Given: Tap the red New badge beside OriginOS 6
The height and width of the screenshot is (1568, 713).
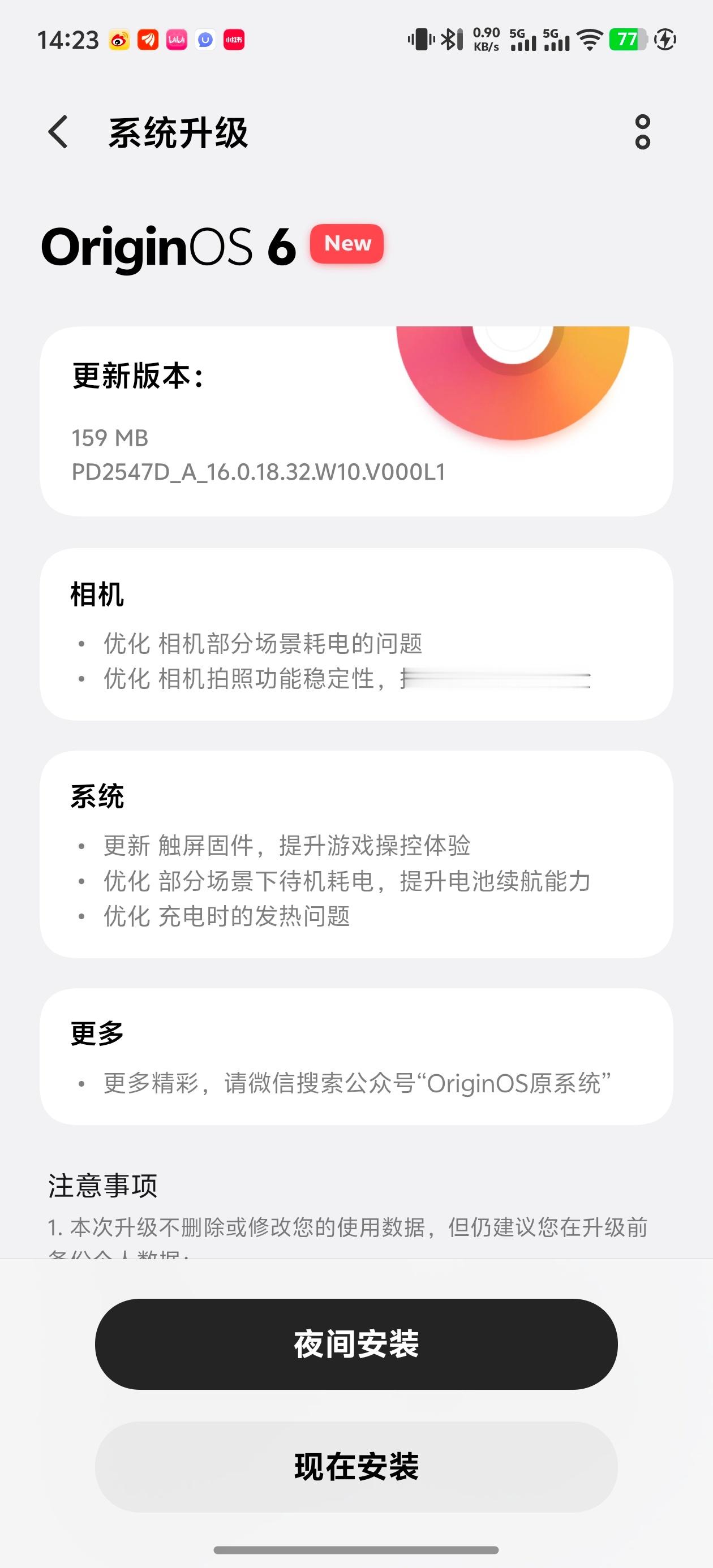Looking at the screenshot, I should click(346, 243).
